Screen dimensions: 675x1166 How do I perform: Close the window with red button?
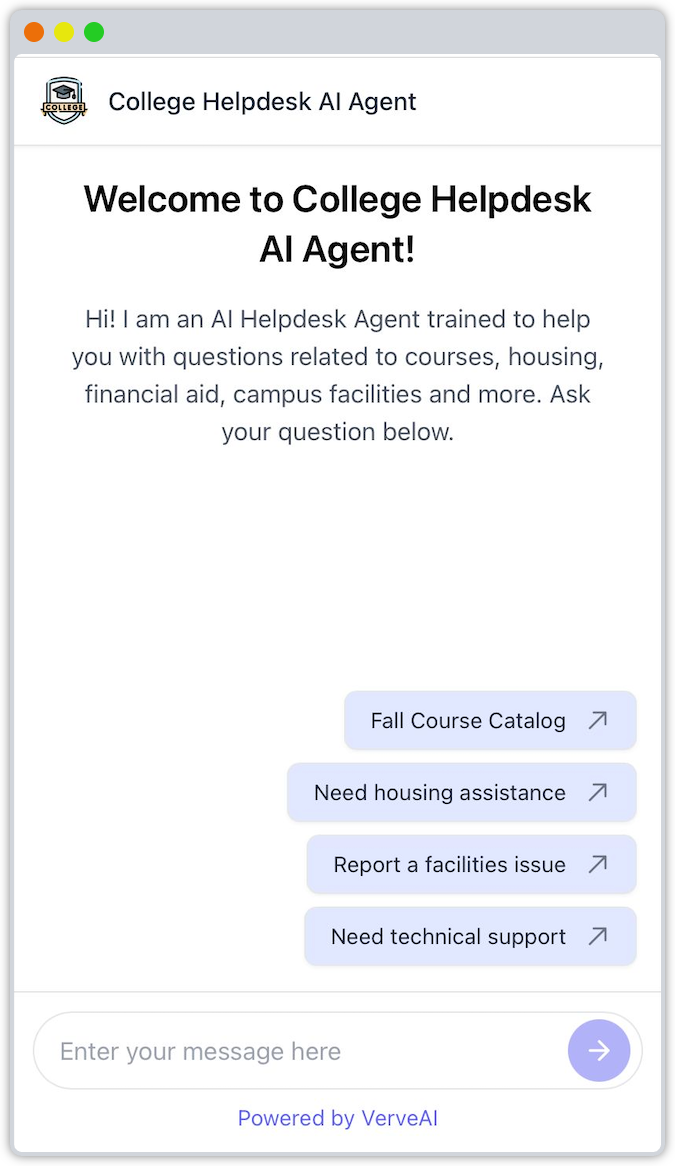coord(34,32)
